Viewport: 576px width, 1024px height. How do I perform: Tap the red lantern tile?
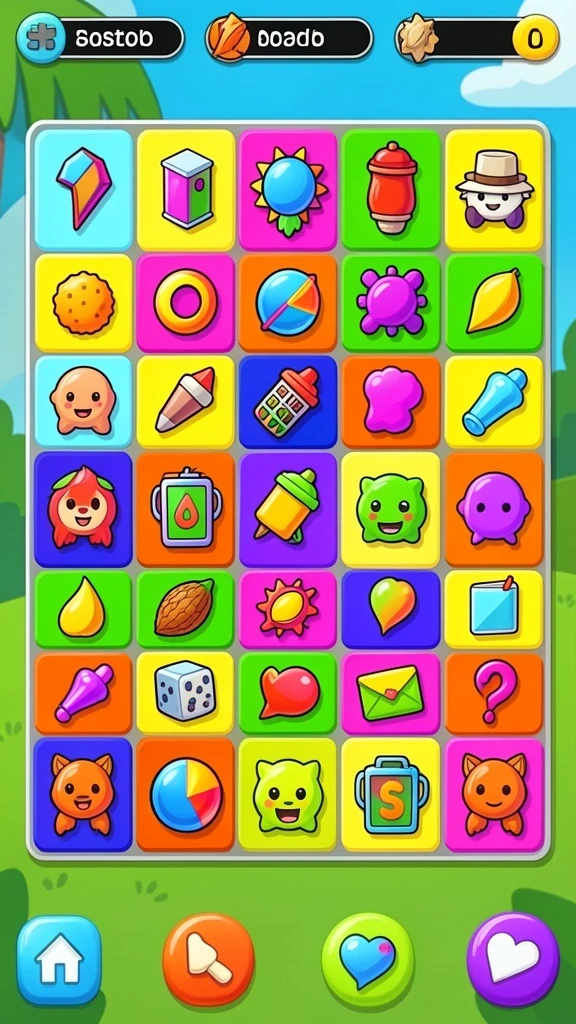click(x=391, y=189)
